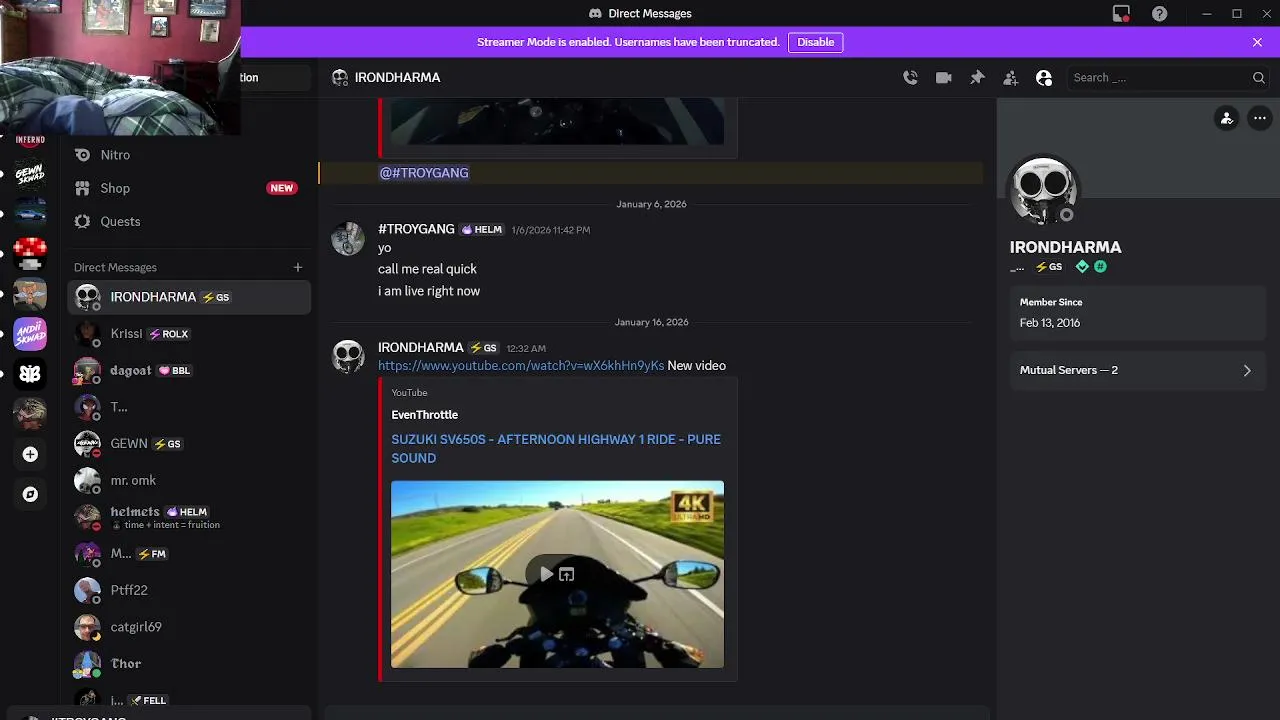Expand Mutual Servers list
Viewport: 1280px width, 720px height.
1135,370
